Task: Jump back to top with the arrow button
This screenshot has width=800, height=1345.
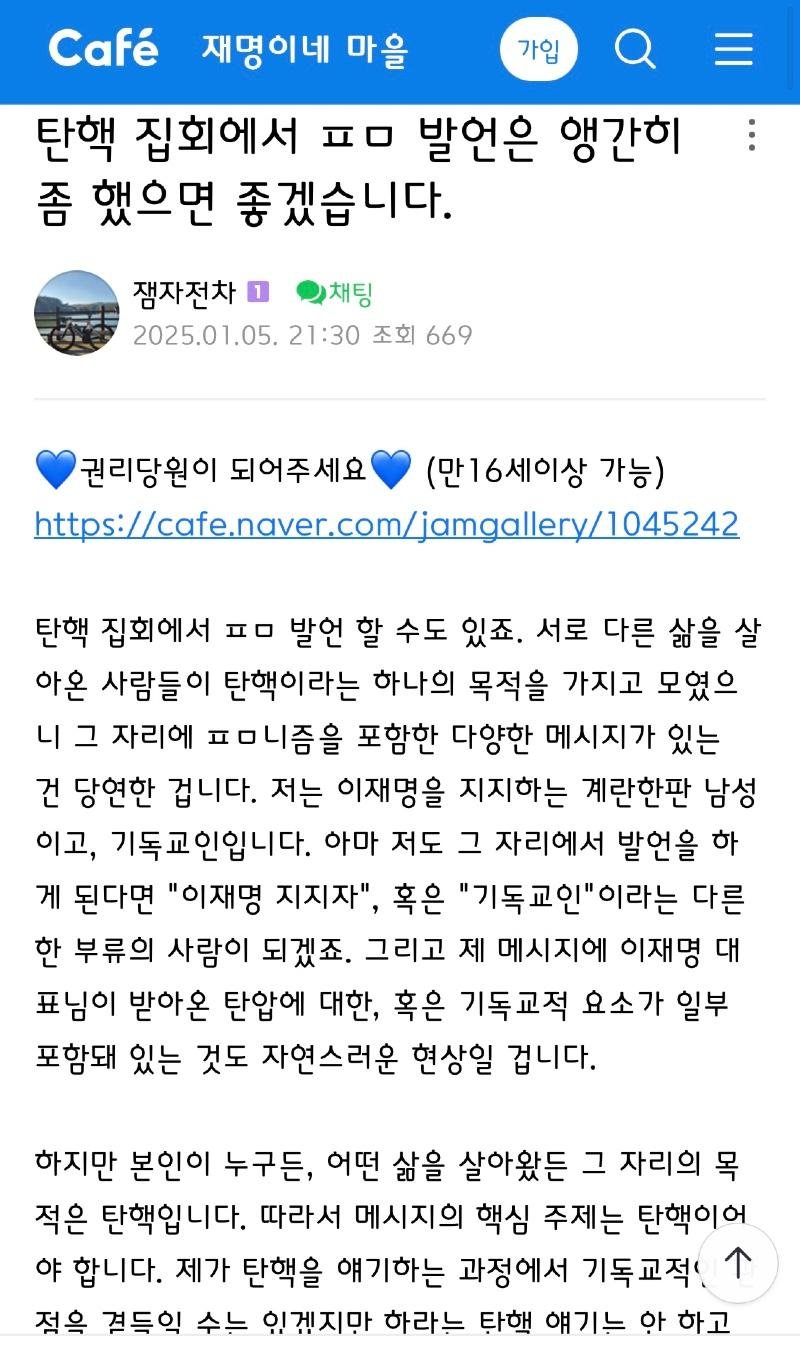Action: (x=738, y=1263)
